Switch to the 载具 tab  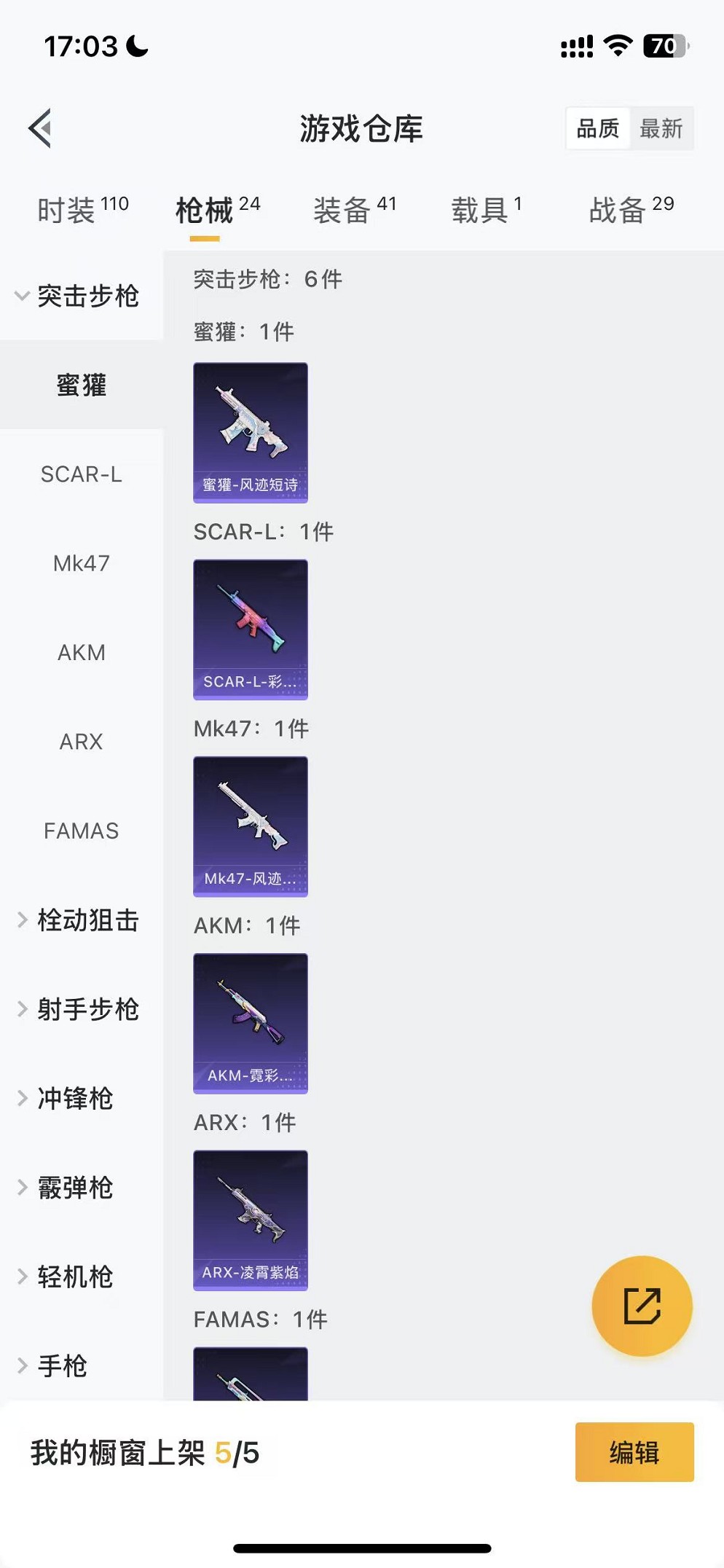click(x=486, y=210)
